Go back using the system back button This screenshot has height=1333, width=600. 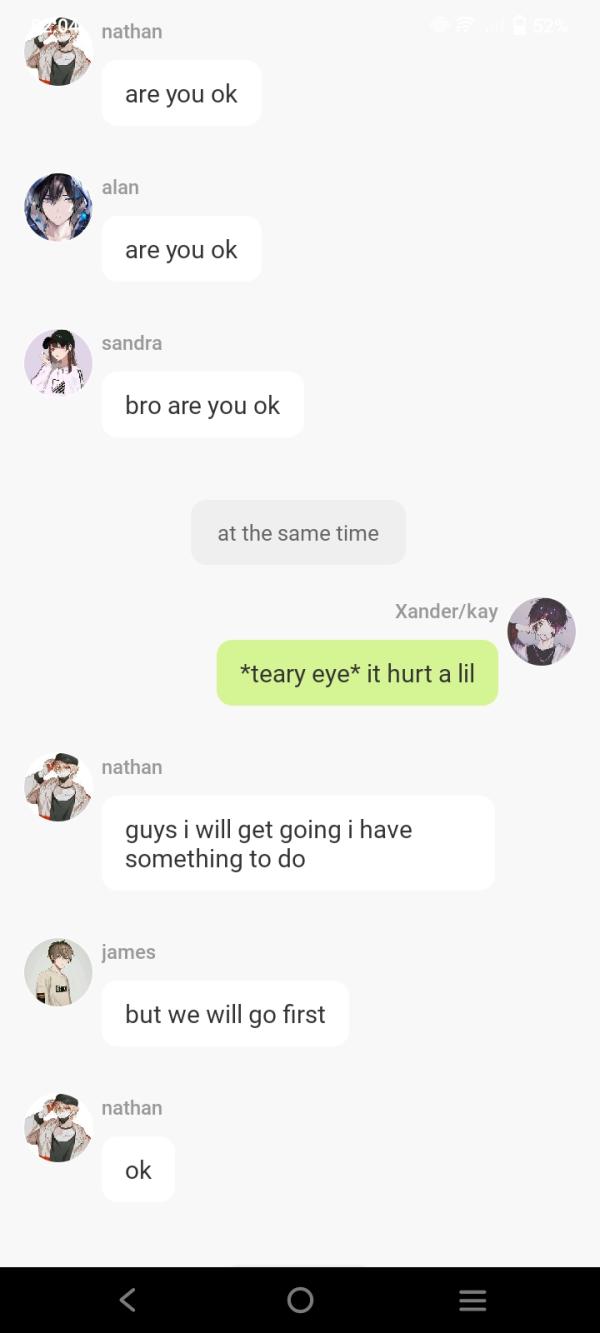click(x=127, y=1299)
